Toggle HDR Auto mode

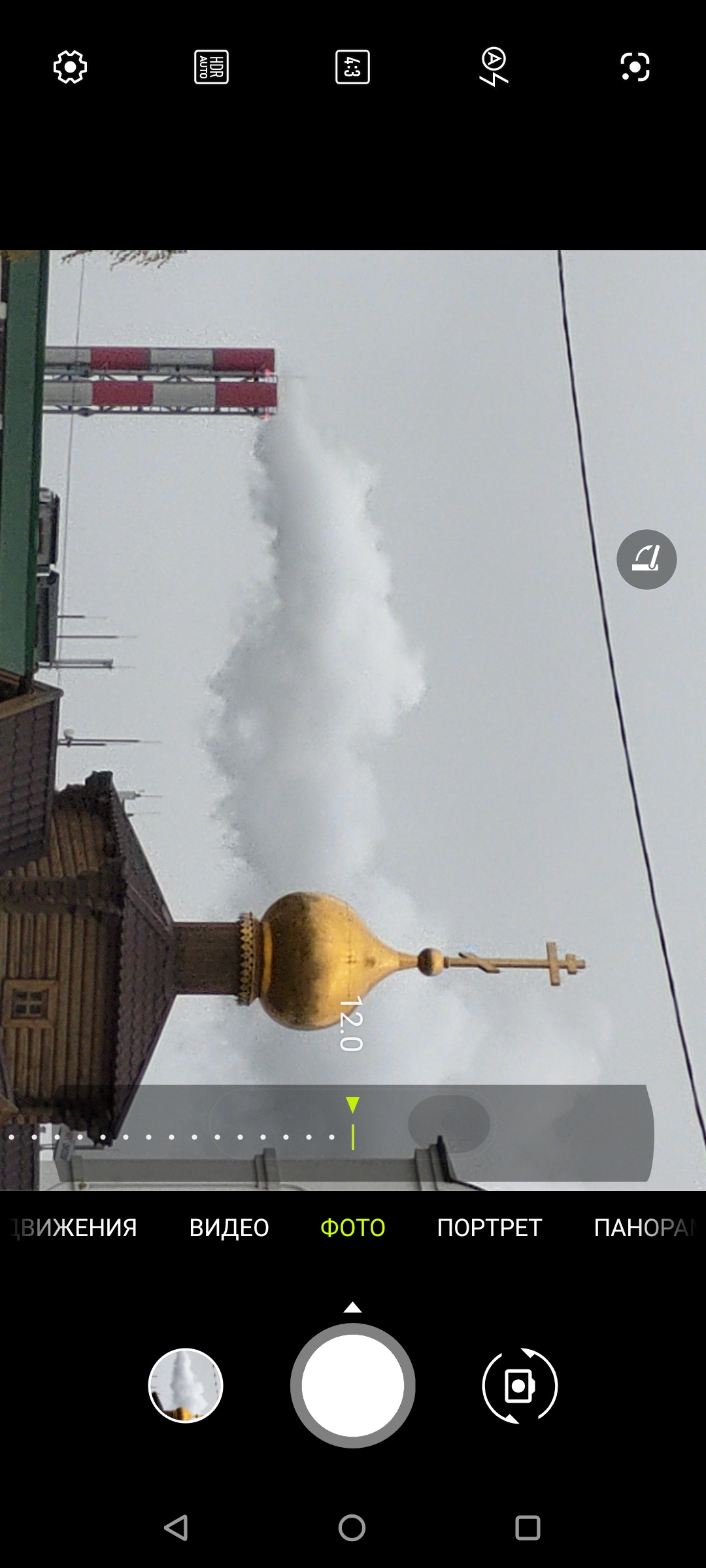coord(211,67)
